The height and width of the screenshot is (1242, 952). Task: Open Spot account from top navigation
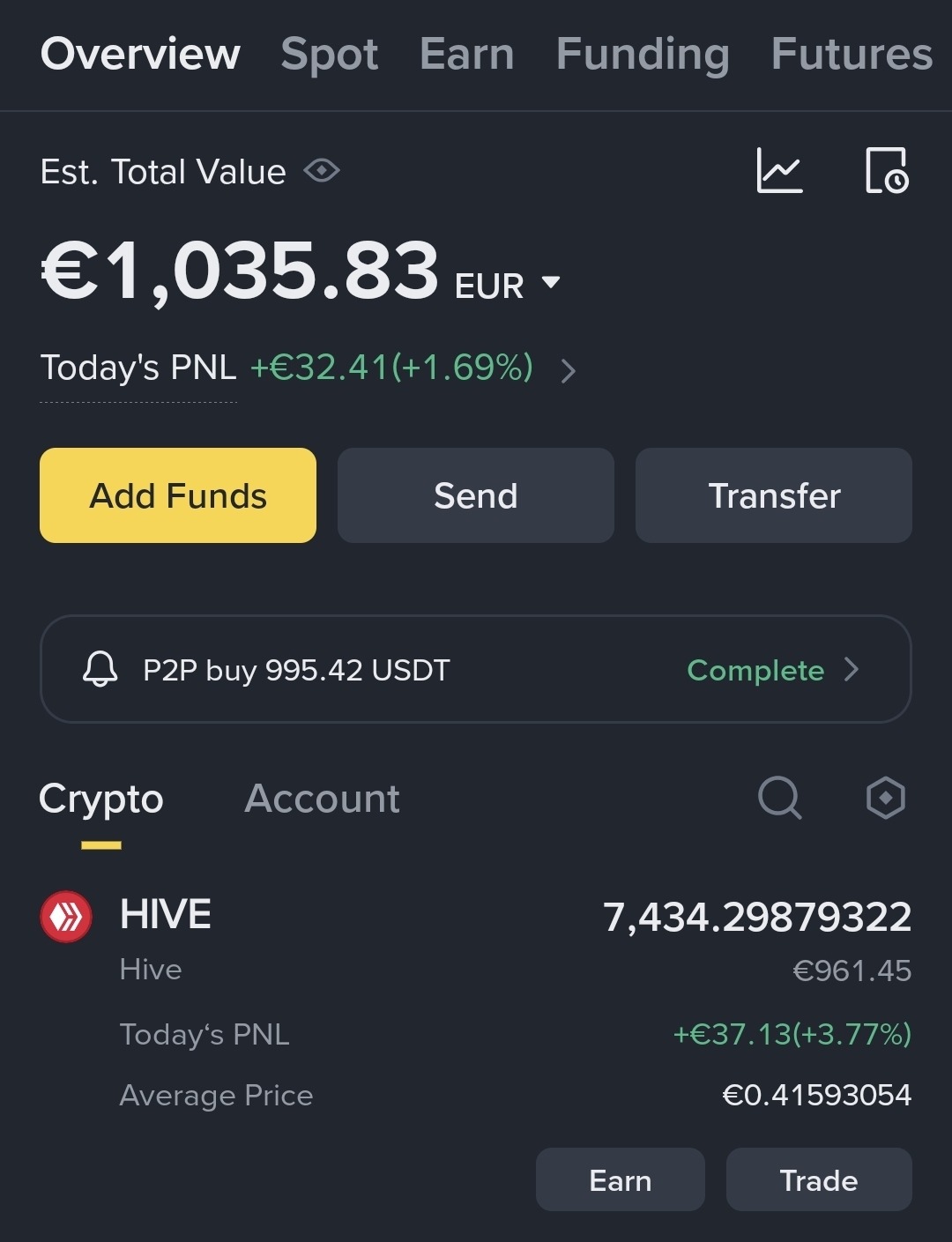[x=331, y=55]
